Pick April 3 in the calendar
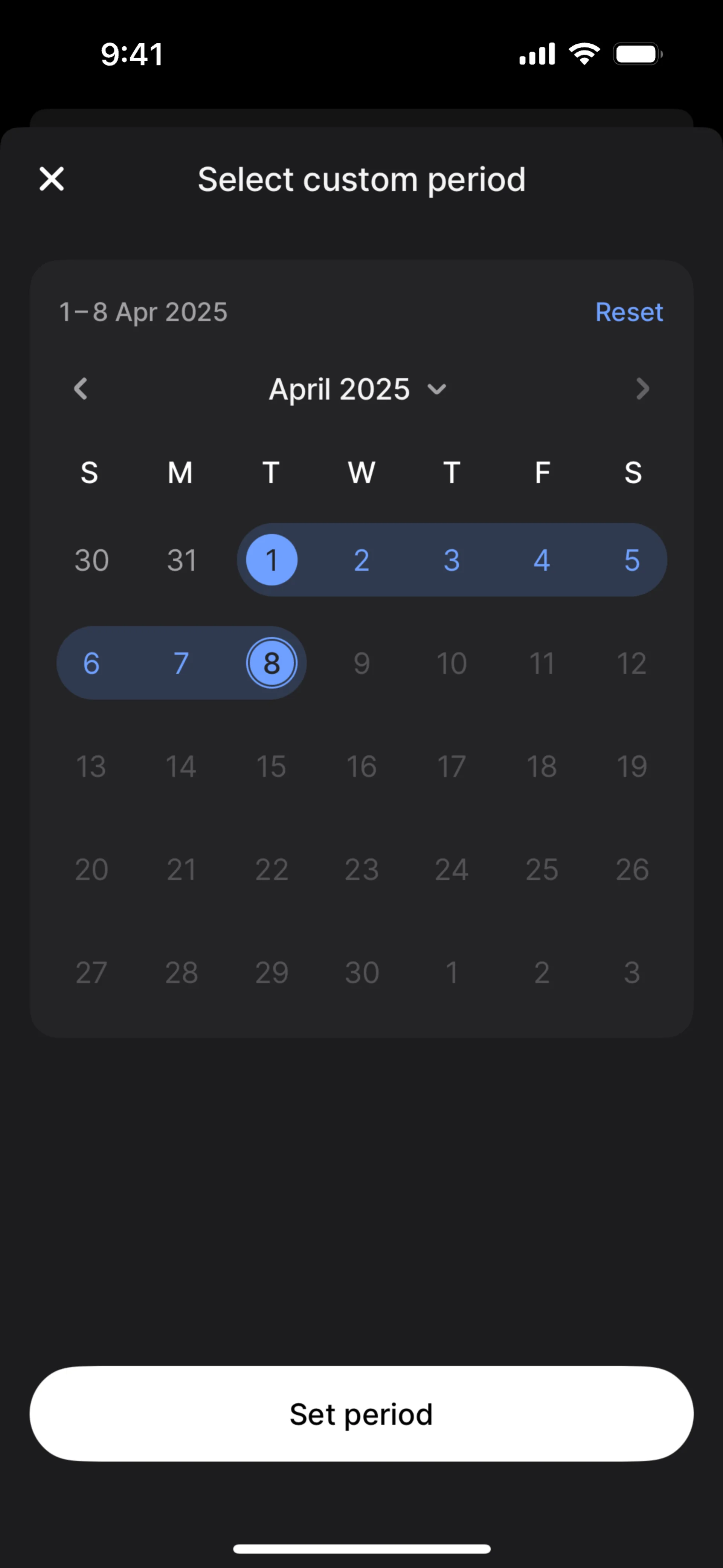723x1568 pixels. [451, 560]
